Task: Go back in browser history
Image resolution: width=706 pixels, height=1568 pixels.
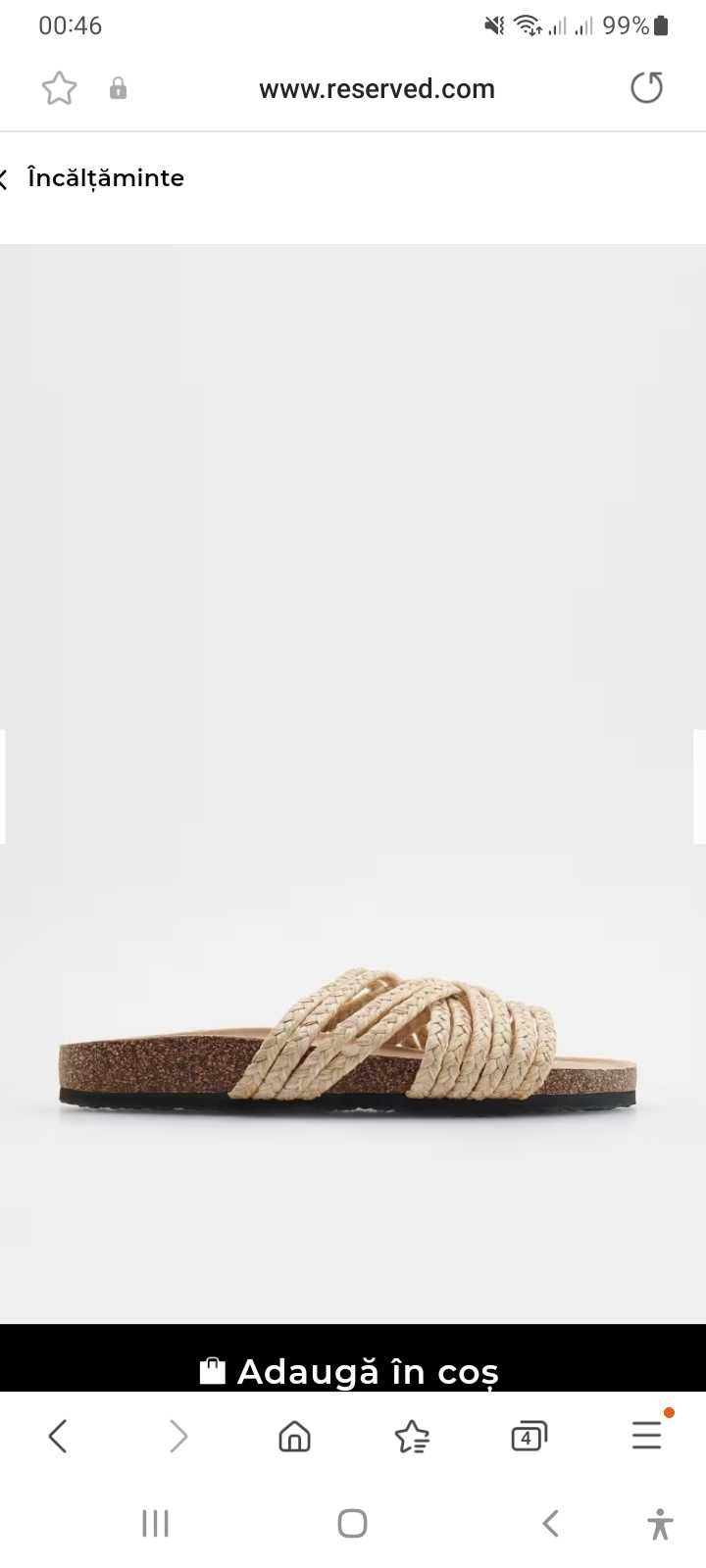Action: coord(58,1437)
